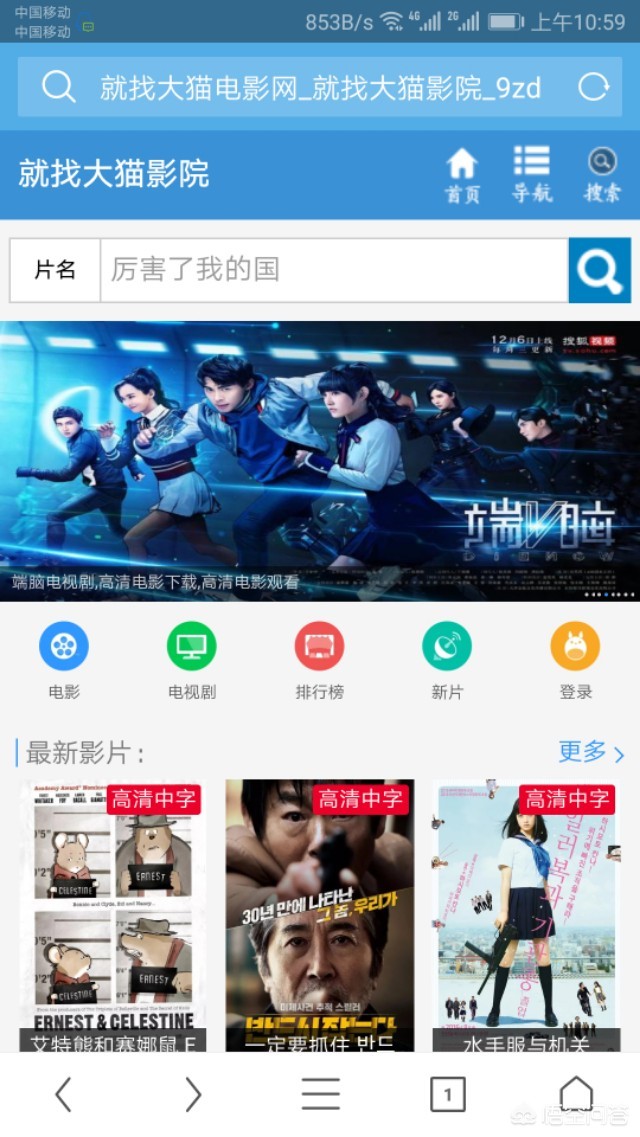Open the 新片 new releases
Viewport: 640px width, 1137px height.
tap(447, 661)
